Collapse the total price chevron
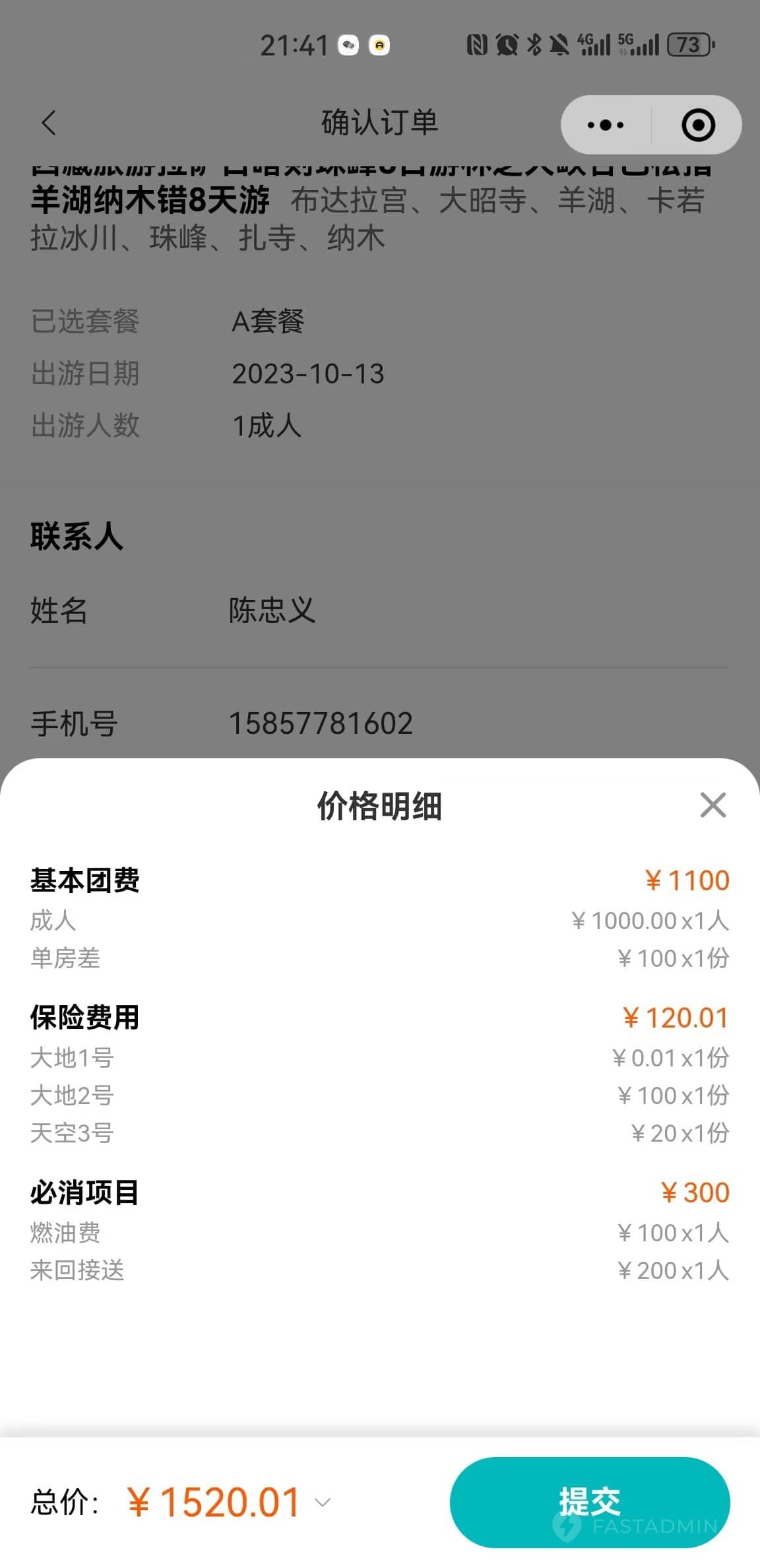 tap(322, 1503)
